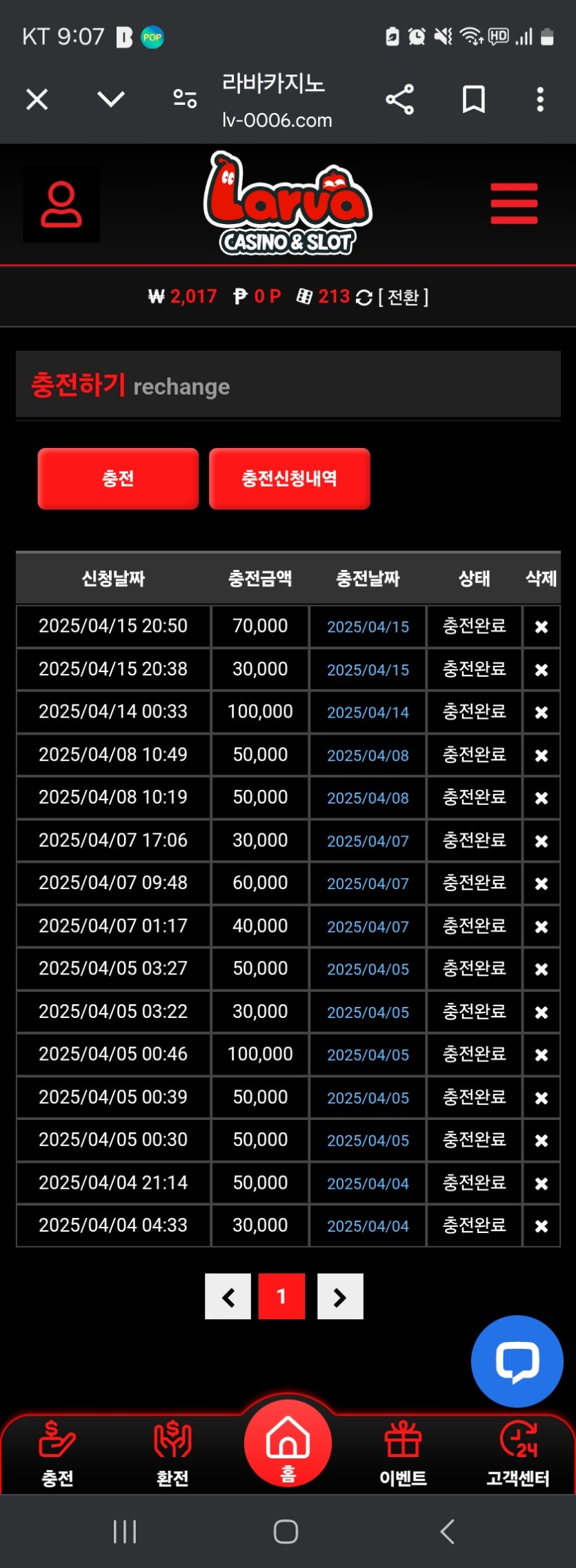This screenshot has width=576, height=1568.
Task: Tap the system back button
Action: pyautogui.click(x=447, y=1531)
